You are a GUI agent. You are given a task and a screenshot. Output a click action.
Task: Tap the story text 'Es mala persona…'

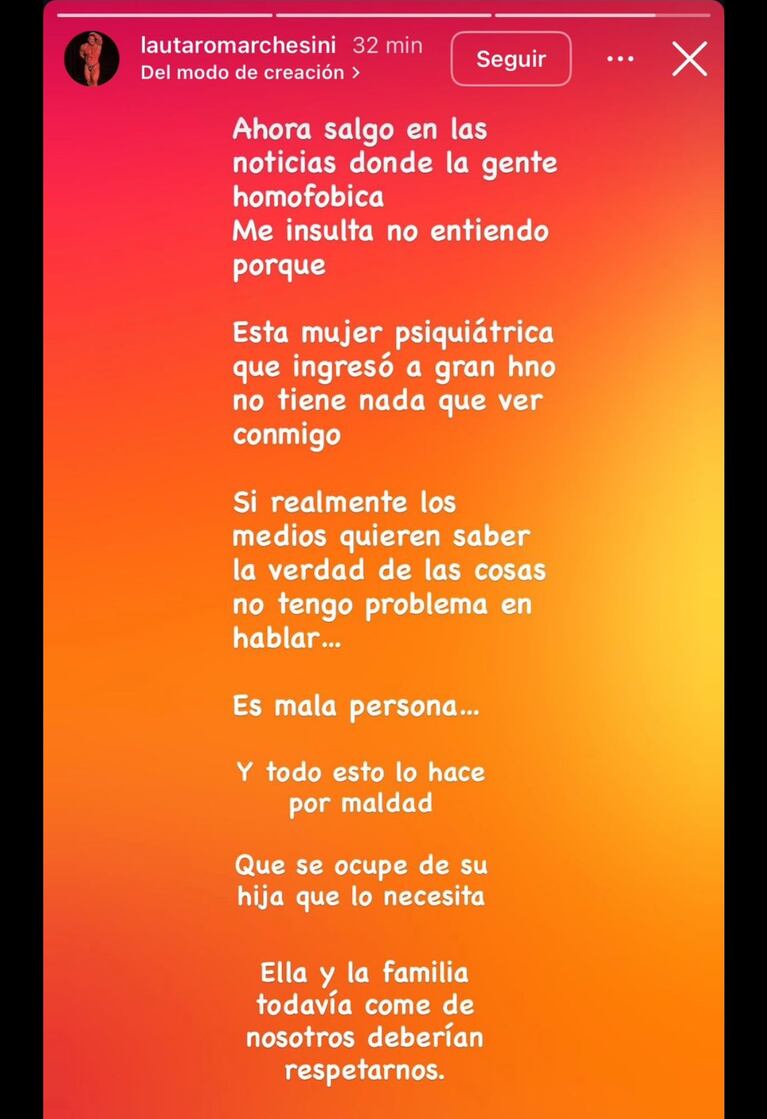point(355,705)
